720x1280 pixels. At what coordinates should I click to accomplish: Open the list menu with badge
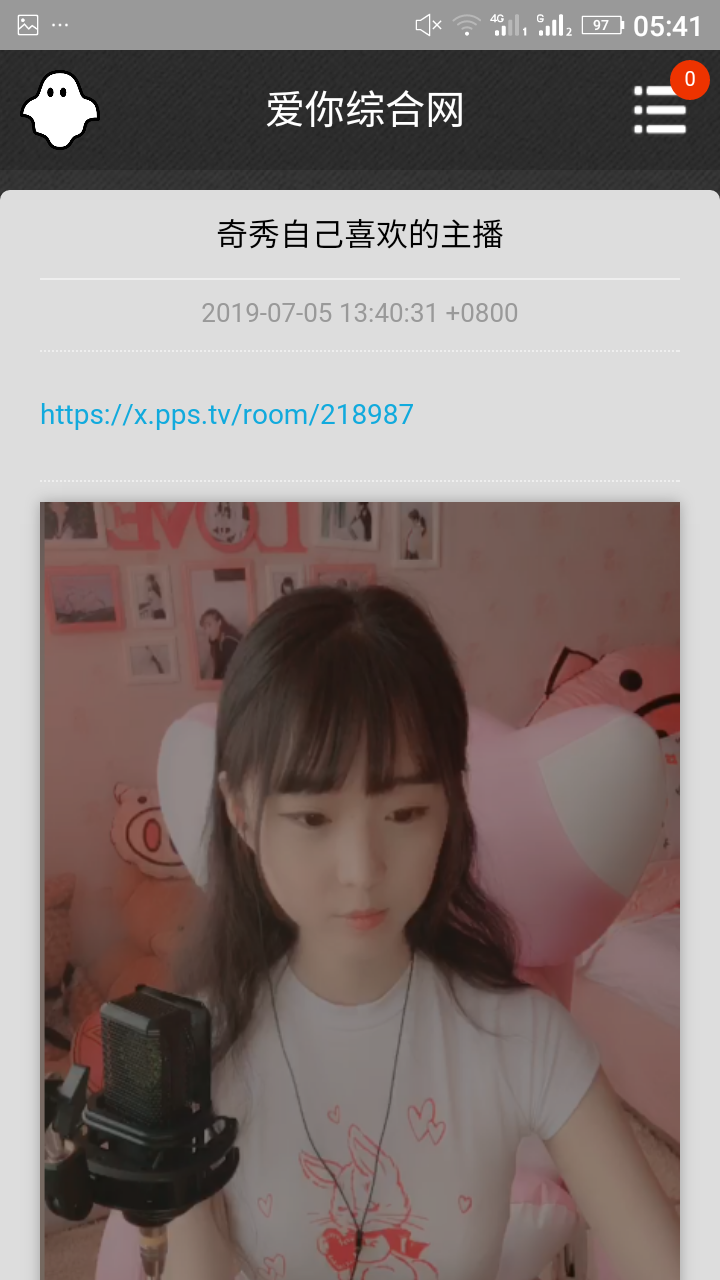(x=660, y=110)
